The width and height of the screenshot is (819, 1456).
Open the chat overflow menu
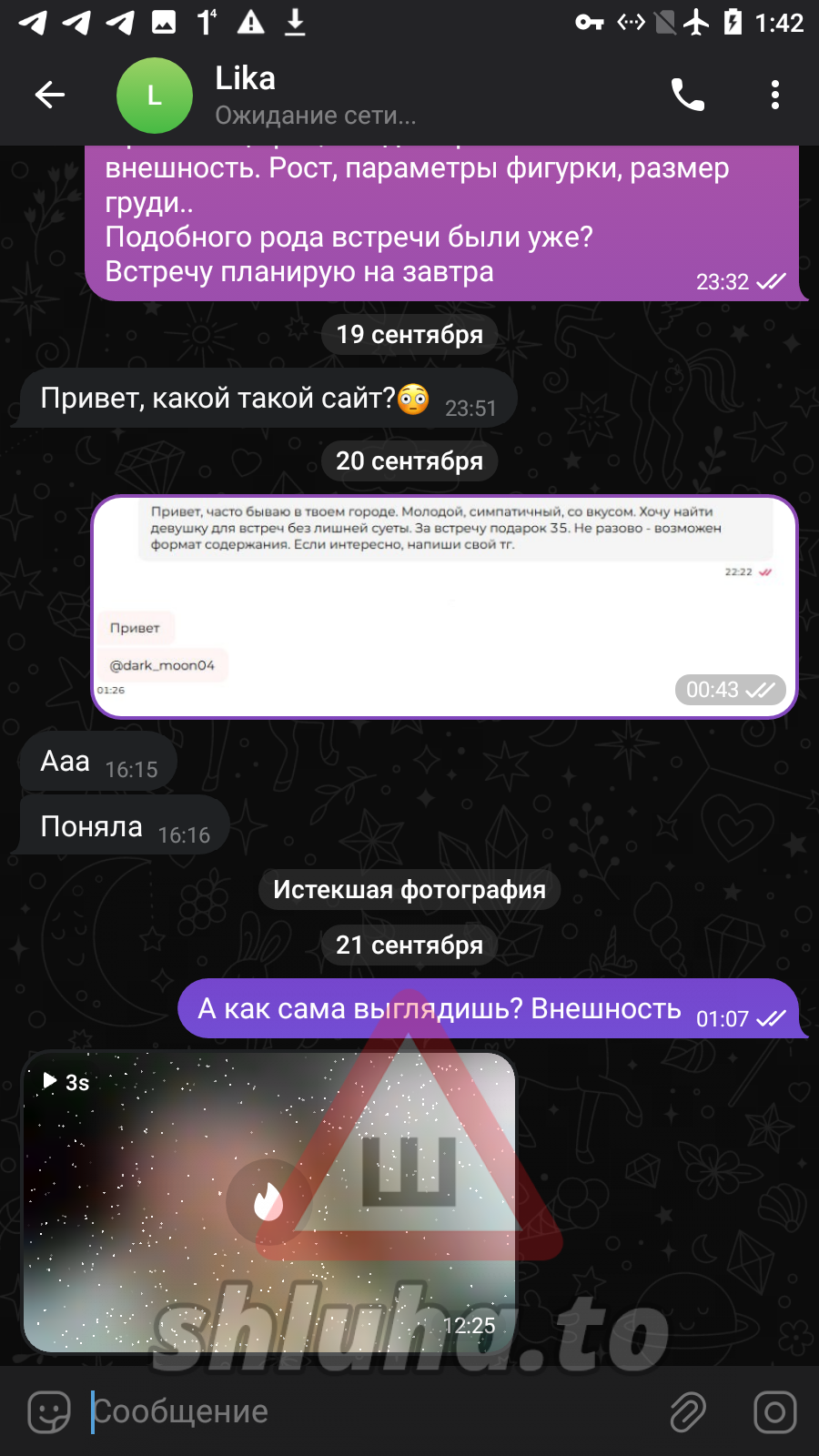click(x=774, y=95)
